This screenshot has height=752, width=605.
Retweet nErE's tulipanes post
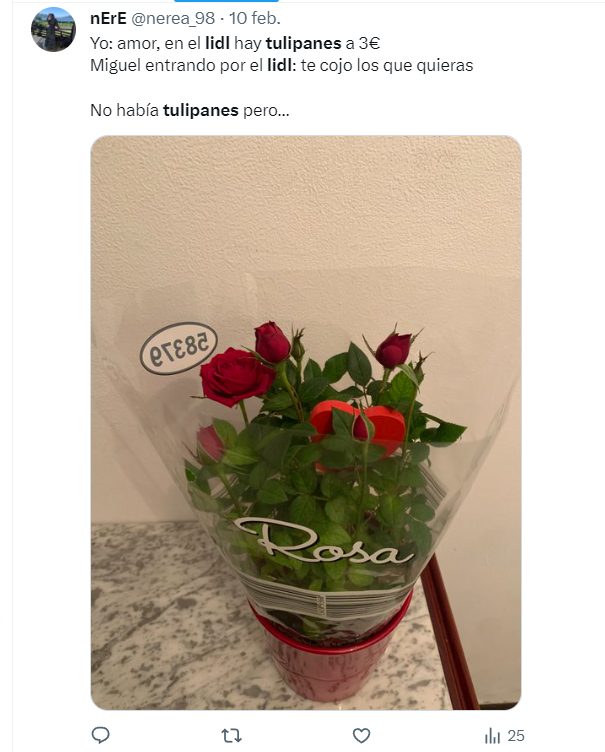click(231, 736)
